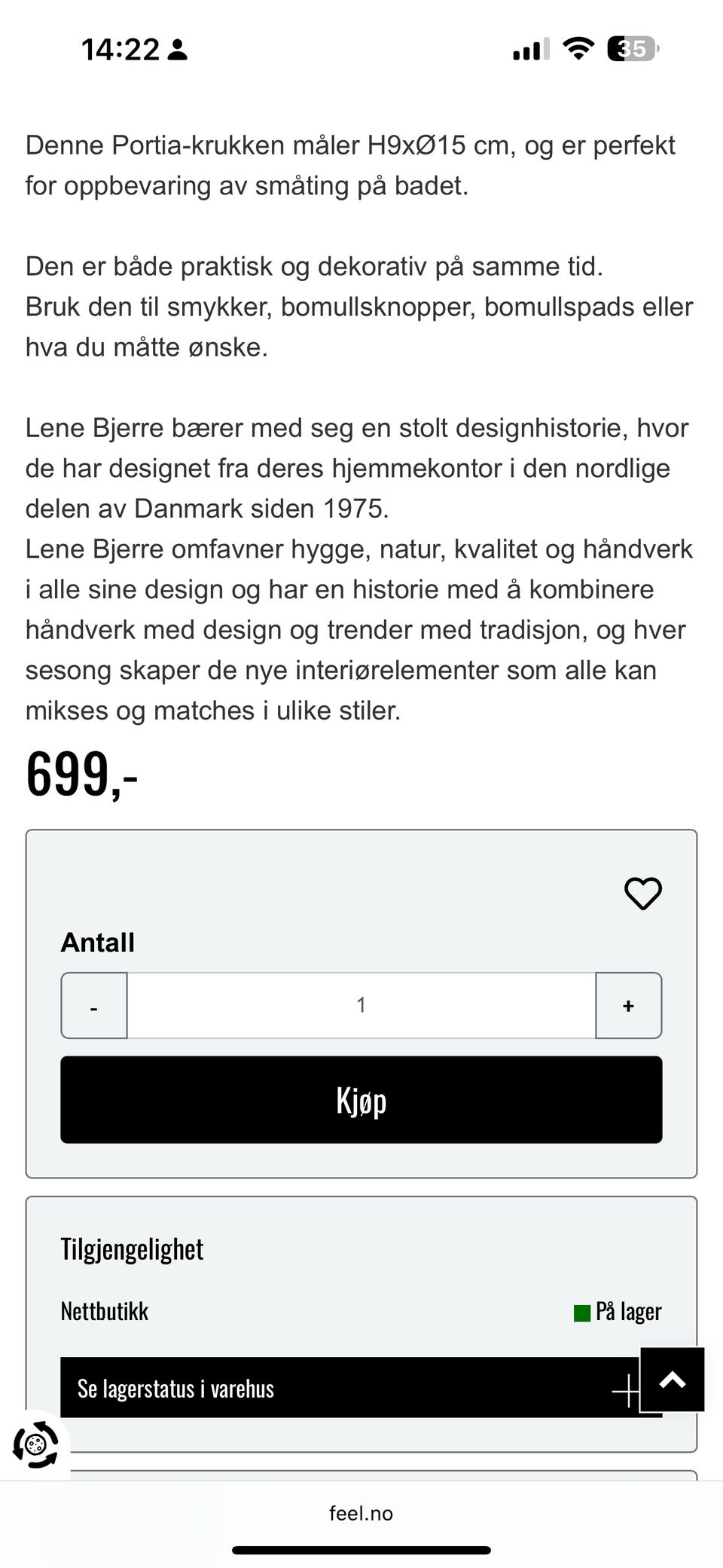
Task: Increase quantity with the + stepper
Action: 627,1005
